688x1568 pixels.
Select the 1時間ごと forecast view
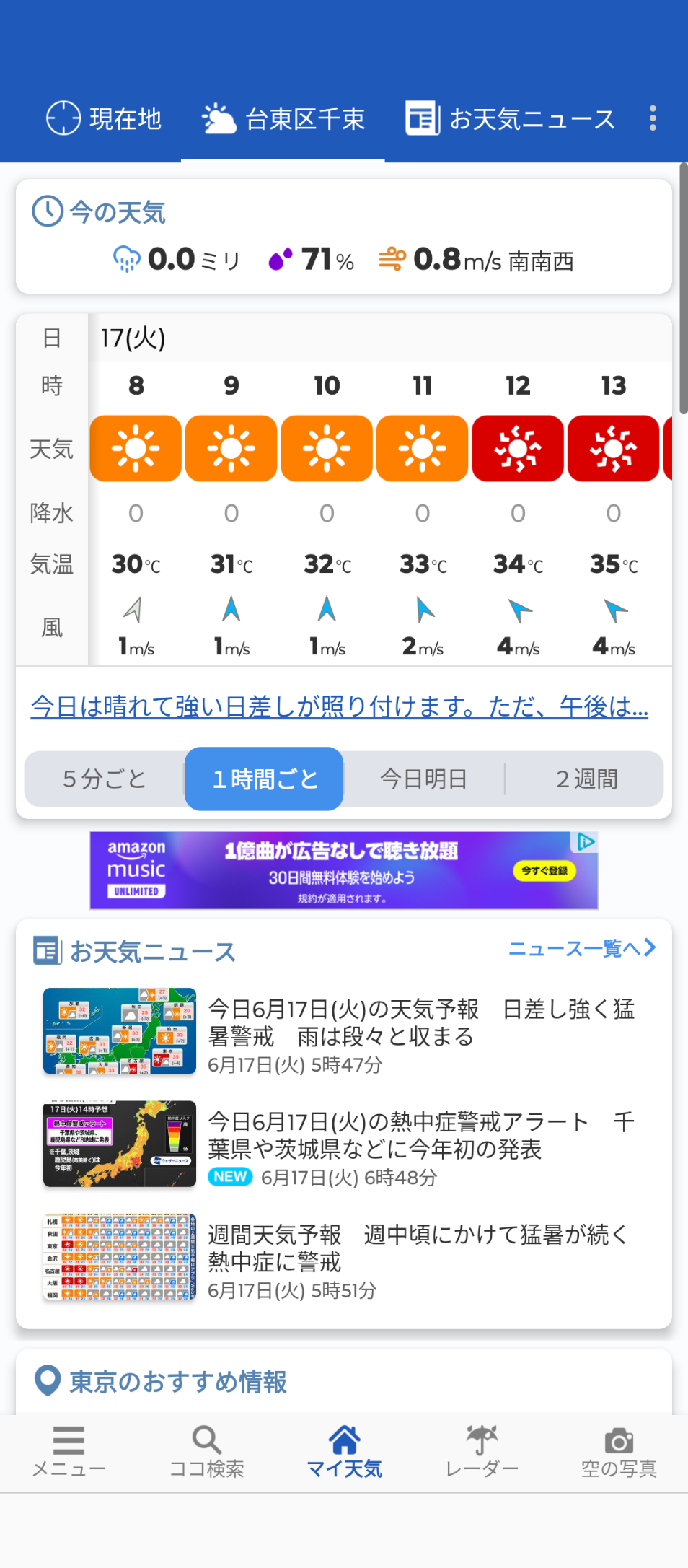(x=265, y=779)
